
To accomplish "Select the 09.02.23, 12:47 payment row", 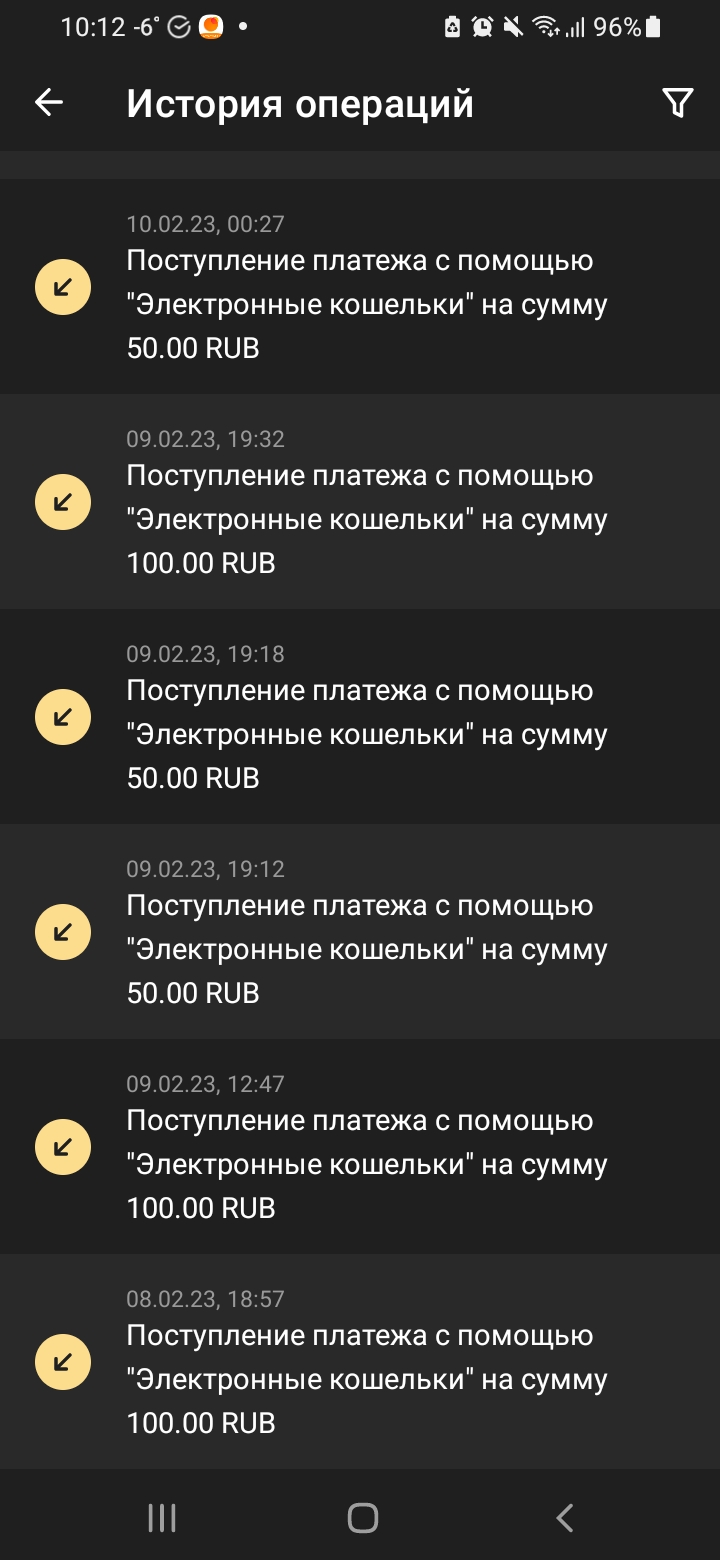I will (360, 1146).
